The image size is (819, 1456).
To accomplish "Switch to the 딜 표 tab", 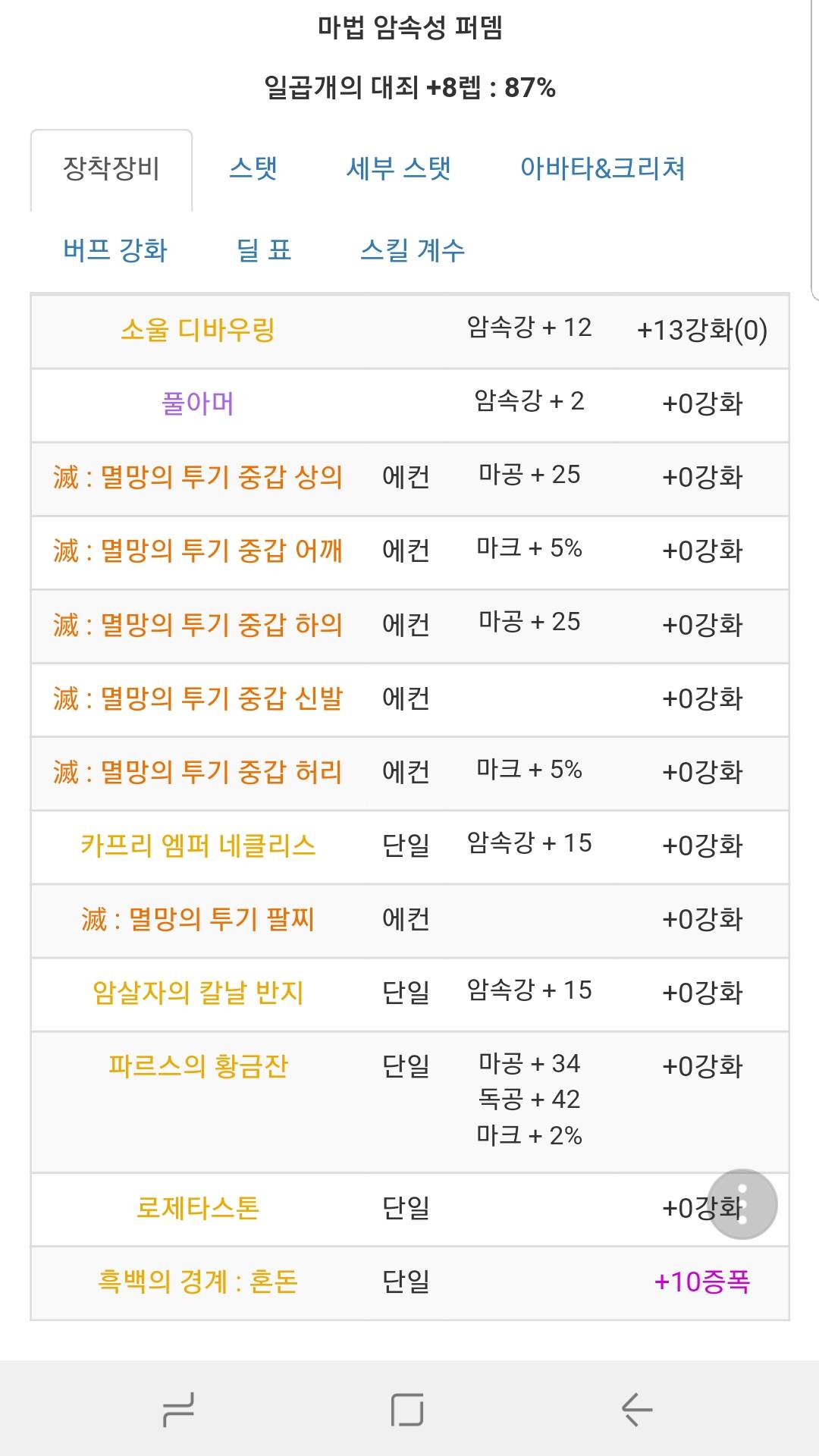I will point(264,250).
